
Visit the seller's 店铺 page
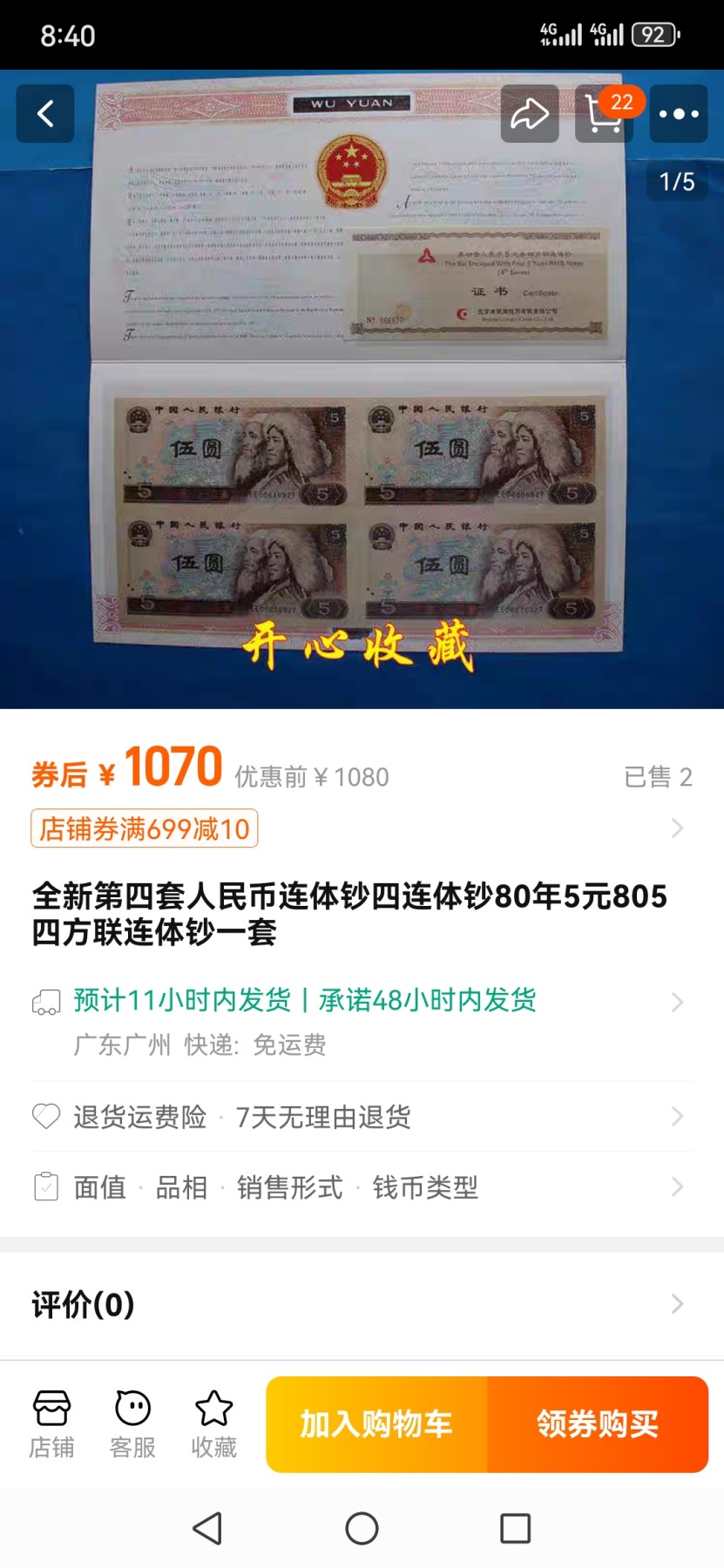point(51,1423)
